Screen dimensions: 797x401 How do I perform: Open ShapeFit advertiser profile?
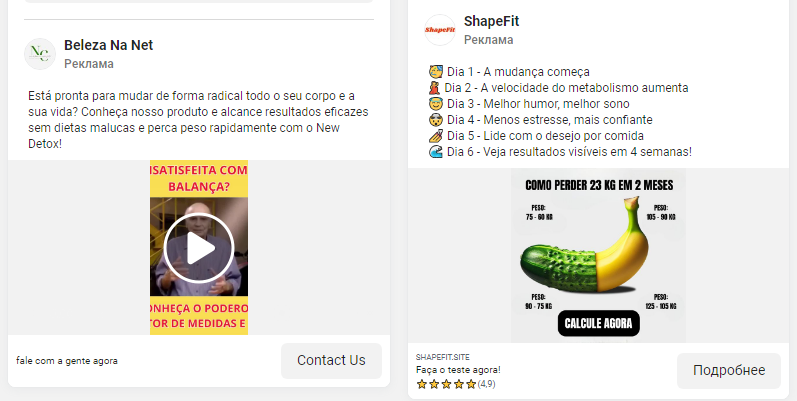click(x=491, y=21)
